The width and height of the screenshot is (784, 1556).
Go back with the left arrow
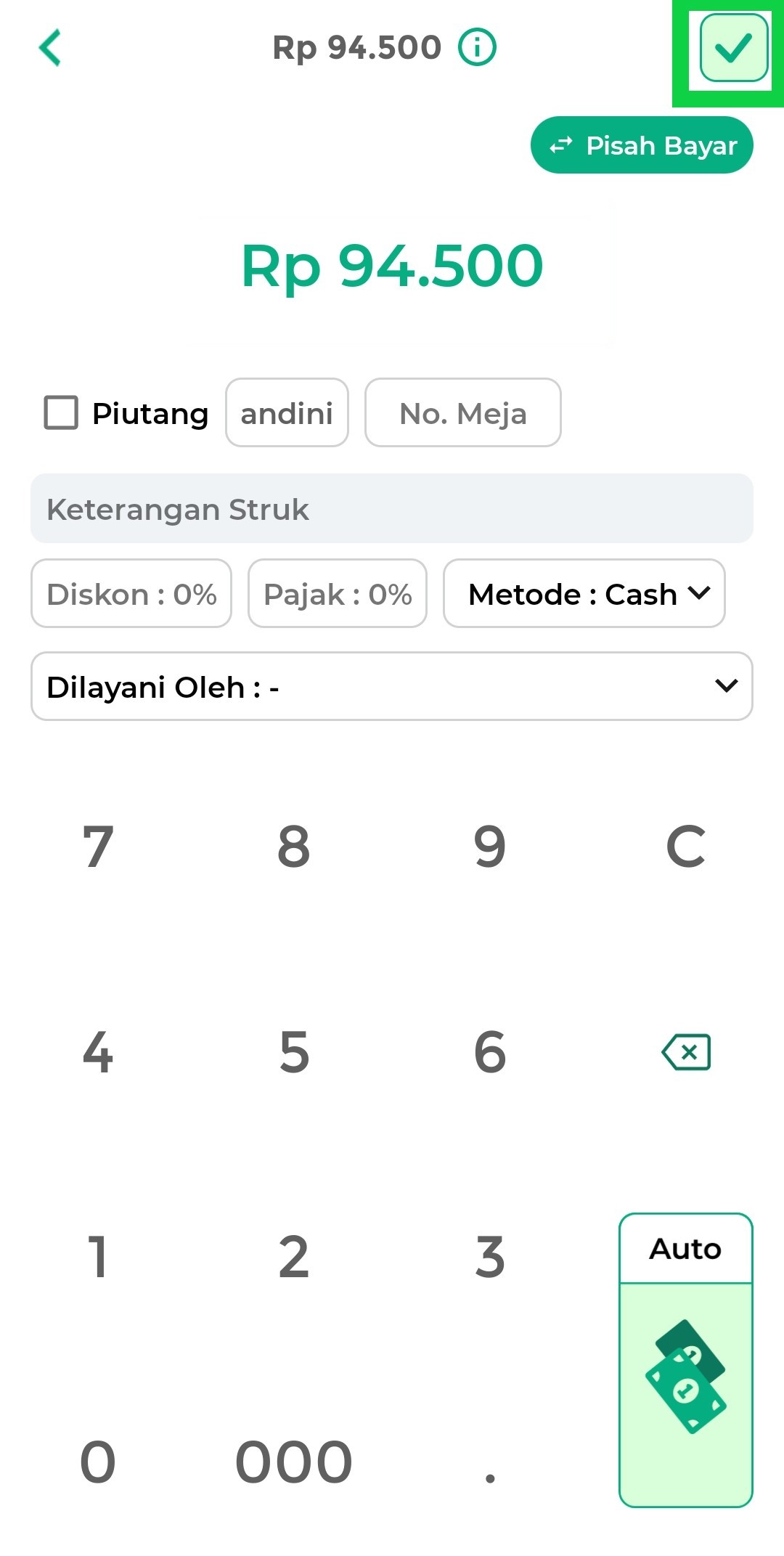tap(50, 48)
